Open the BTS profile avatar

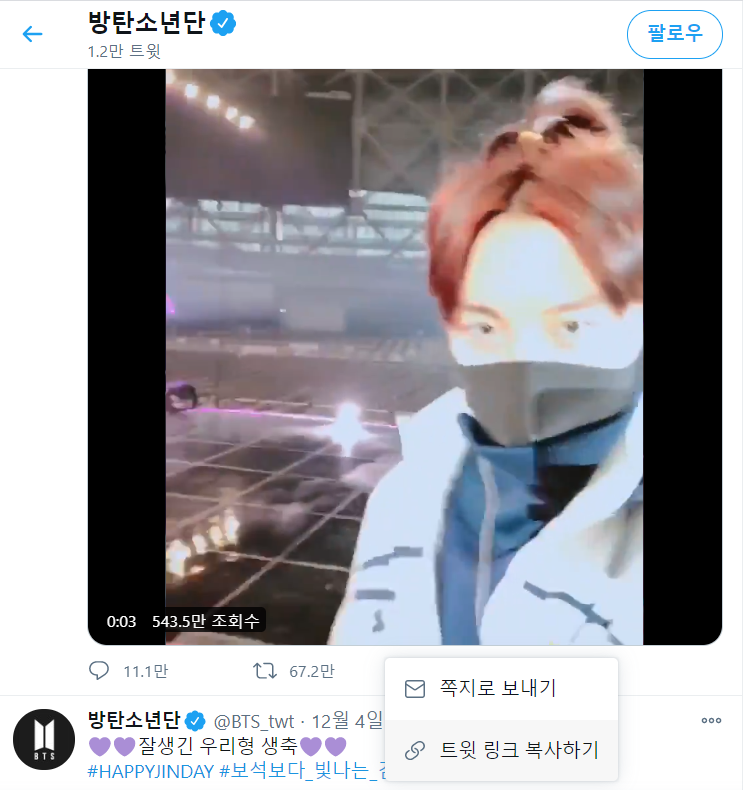tap(44, 739)
